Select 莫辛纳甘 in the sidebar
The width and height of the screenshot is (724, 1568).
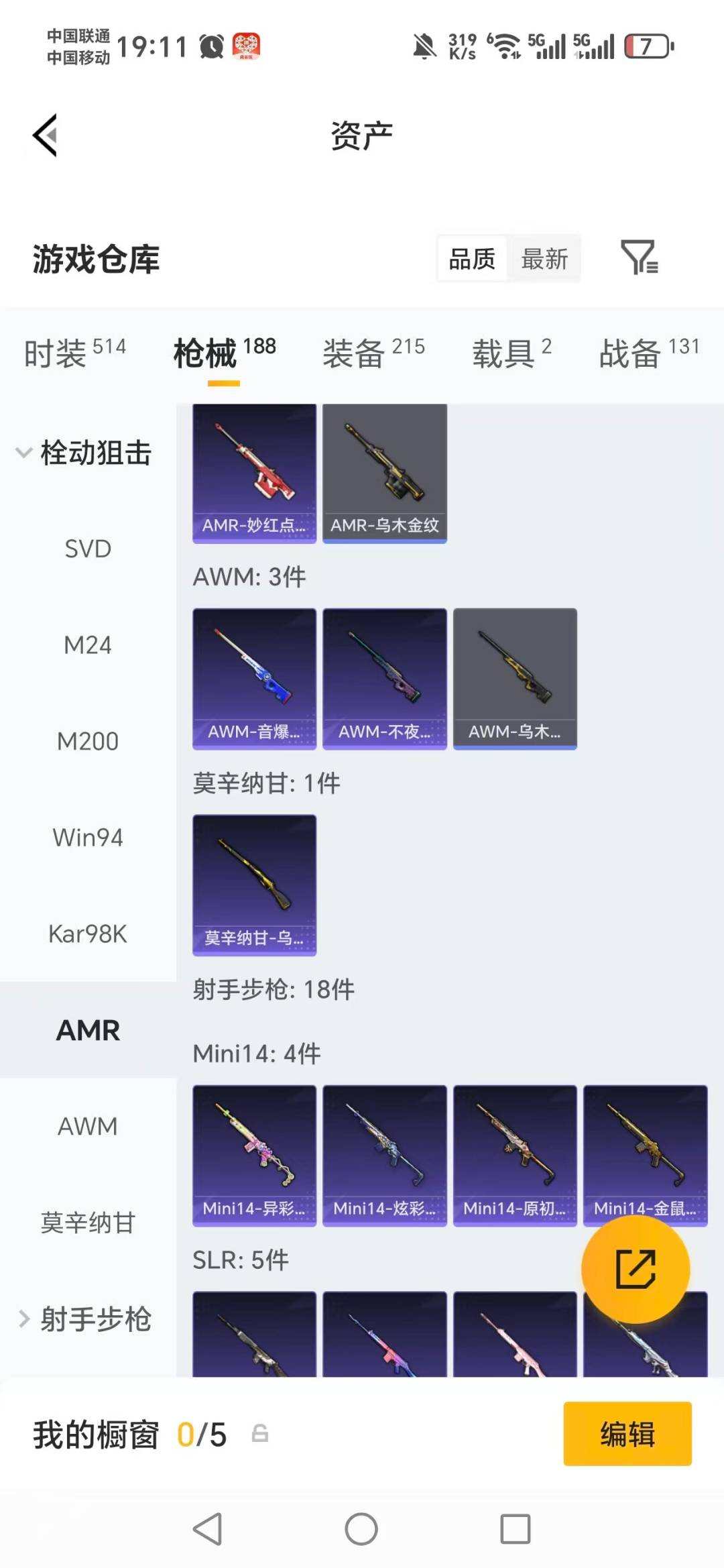tap(88, 1223)
